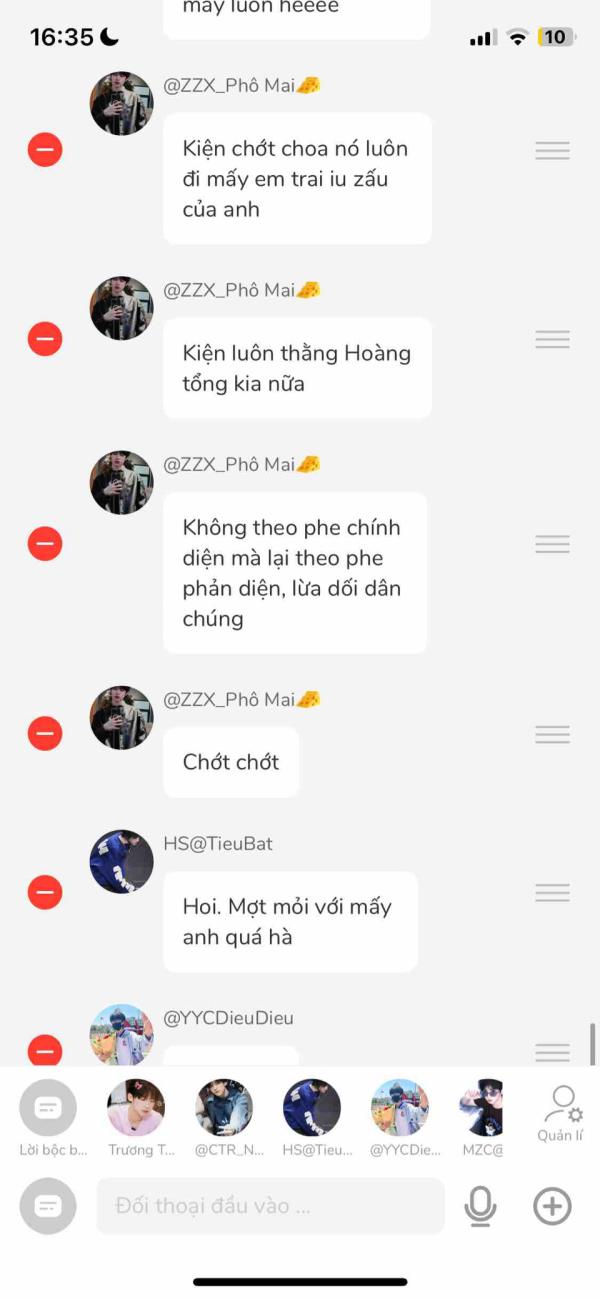Tap the microphone voice input icon

coord(481,1206)
